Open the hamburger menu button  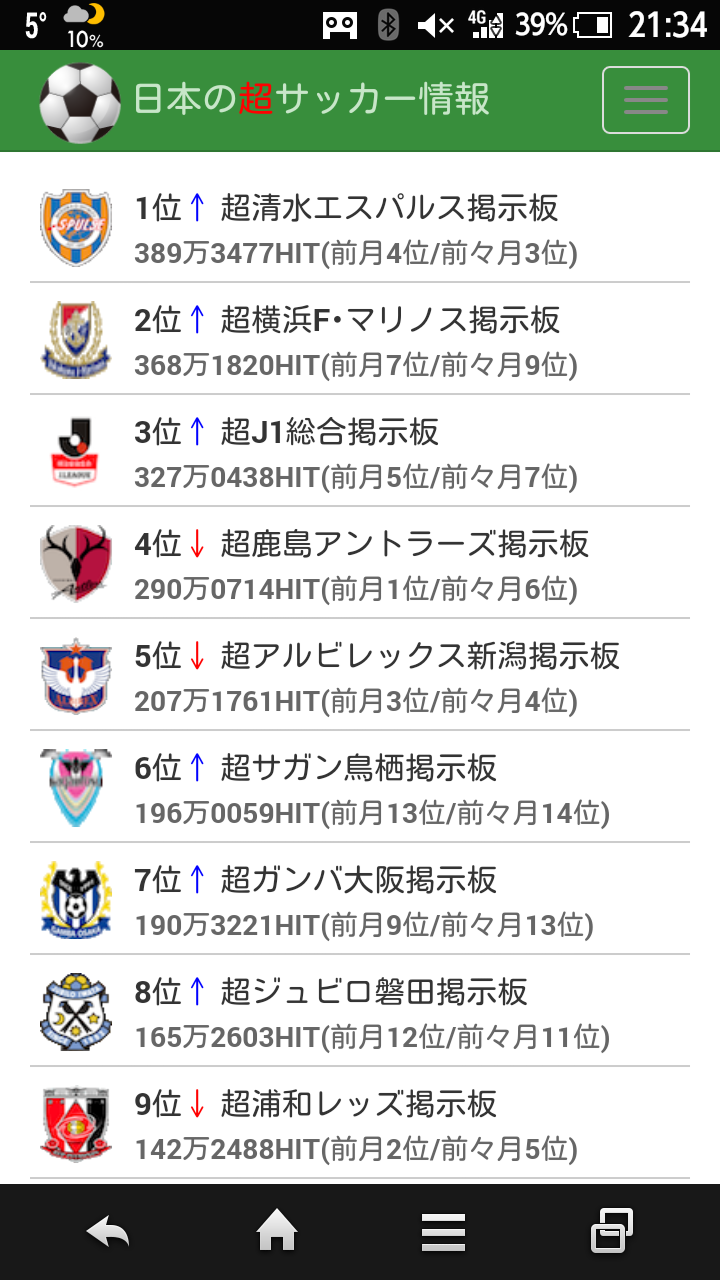pyautogui.click(x=645, y=100)
